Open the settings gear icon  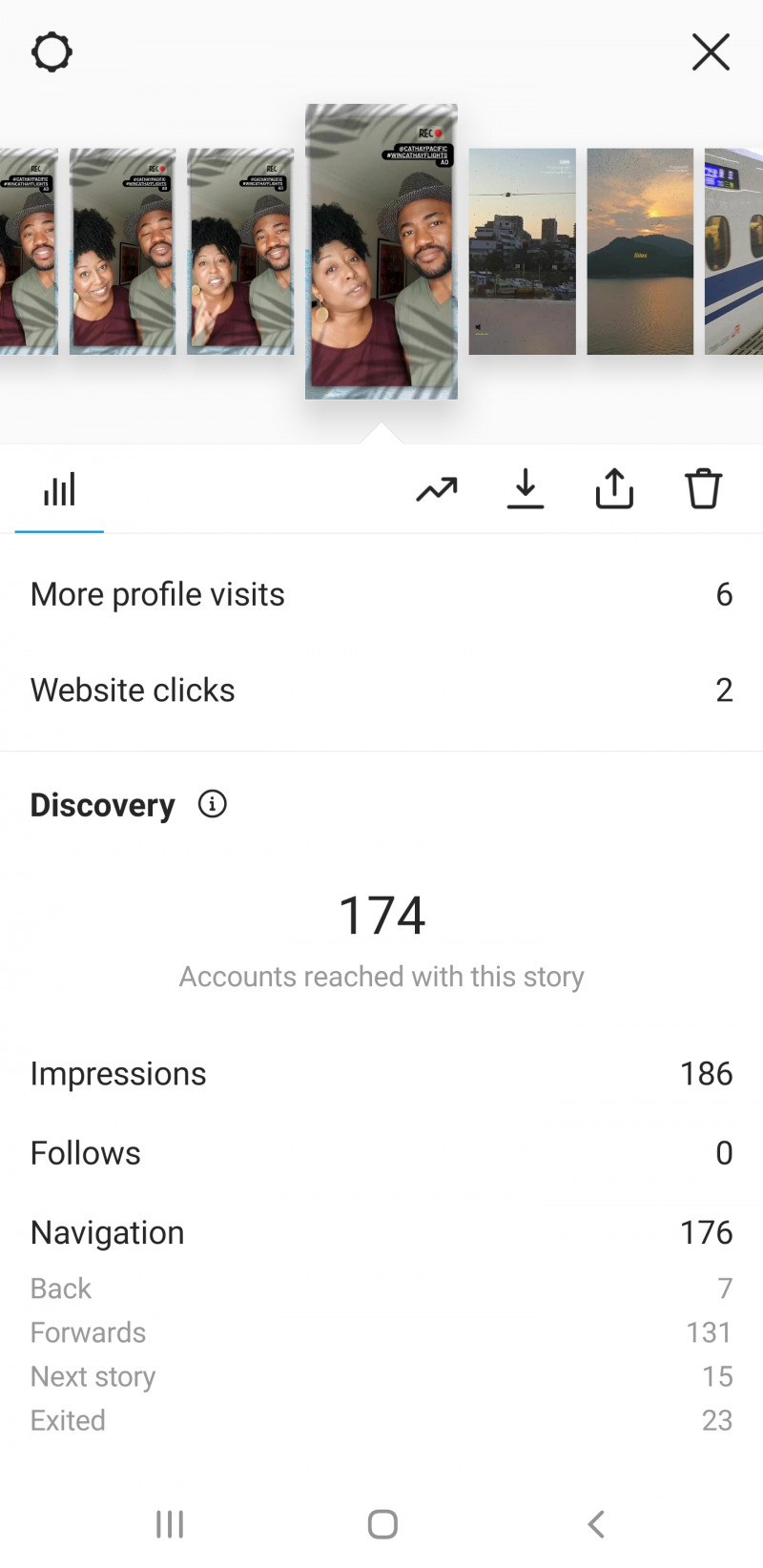pyautogui.click(x=52, y=52)
